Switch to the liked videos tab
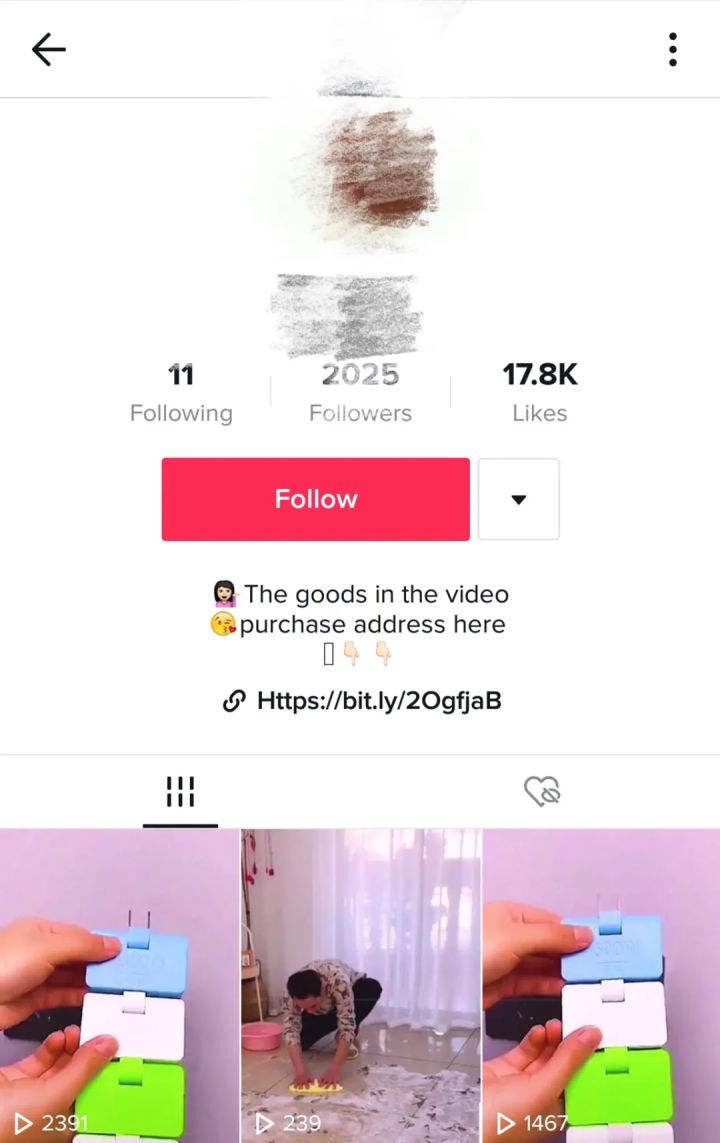Image resolution: width=720 pixels, height=1143 pixels. click(x=542, y=792)
